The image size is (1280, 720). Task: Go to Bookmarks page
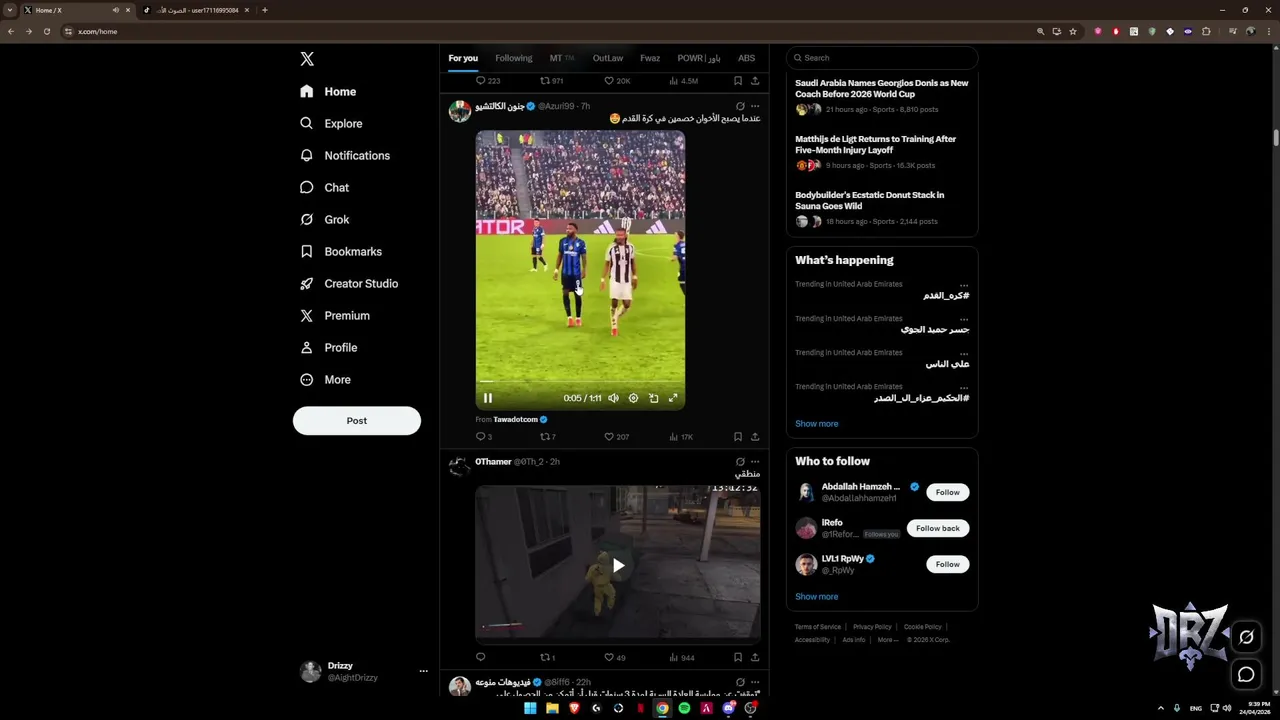pyautogui.click(x=352, y=252)
